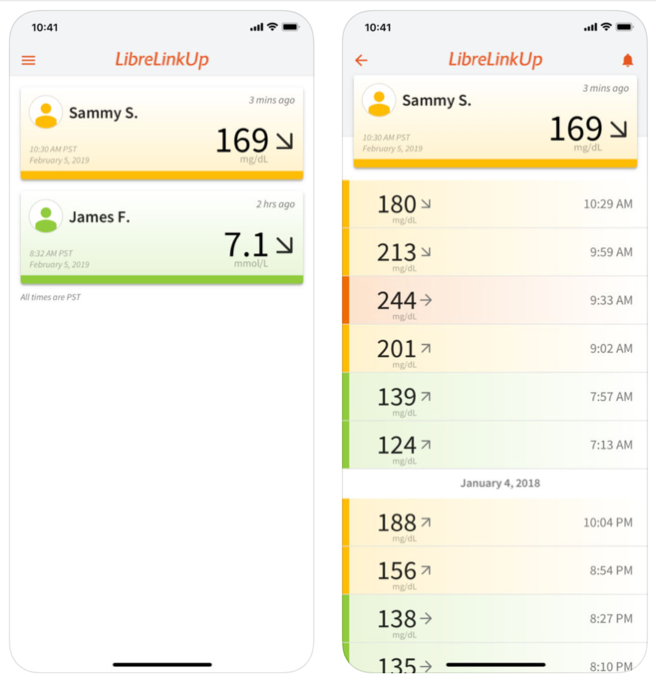656x677 pixels.
Task: Open the notifications bell
Action: (627, 60)
